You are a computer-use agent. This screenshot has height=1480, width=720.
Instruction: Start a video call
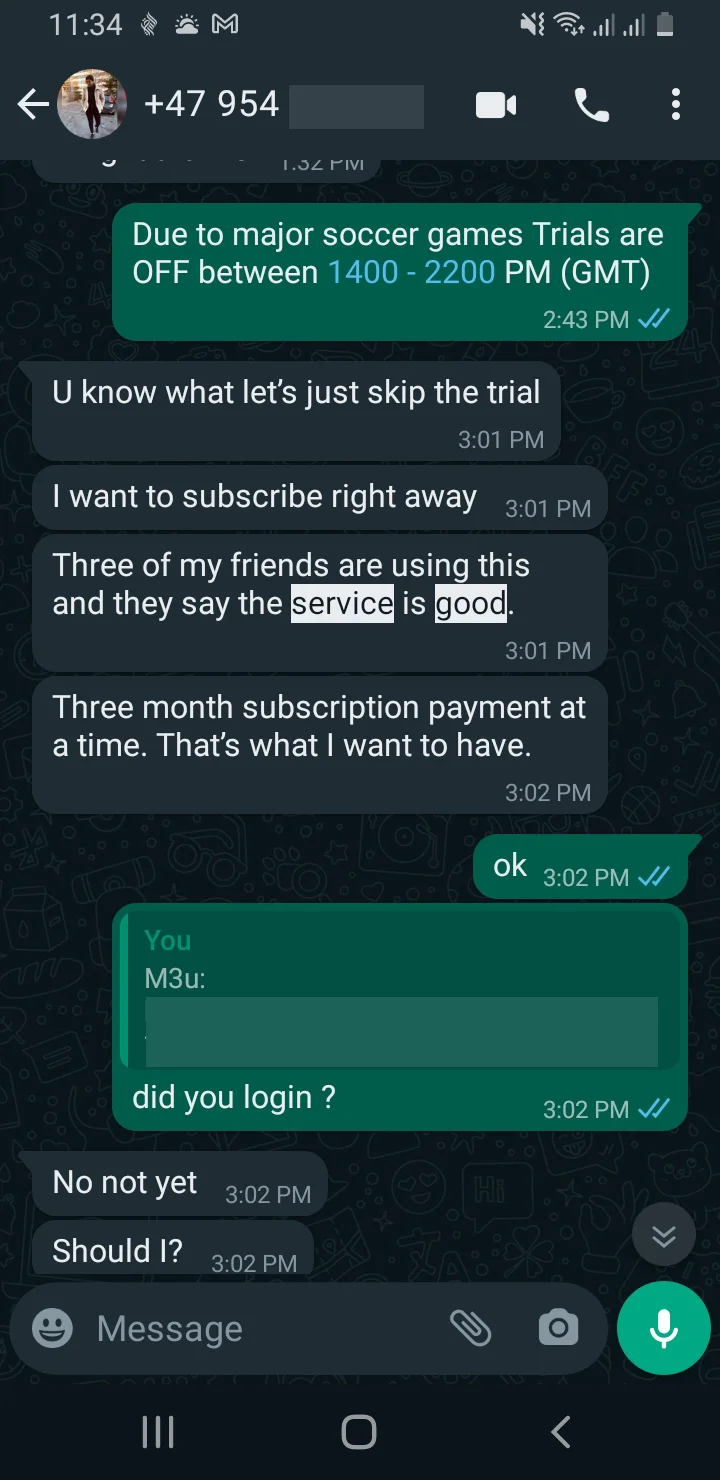tap(496, 104)
